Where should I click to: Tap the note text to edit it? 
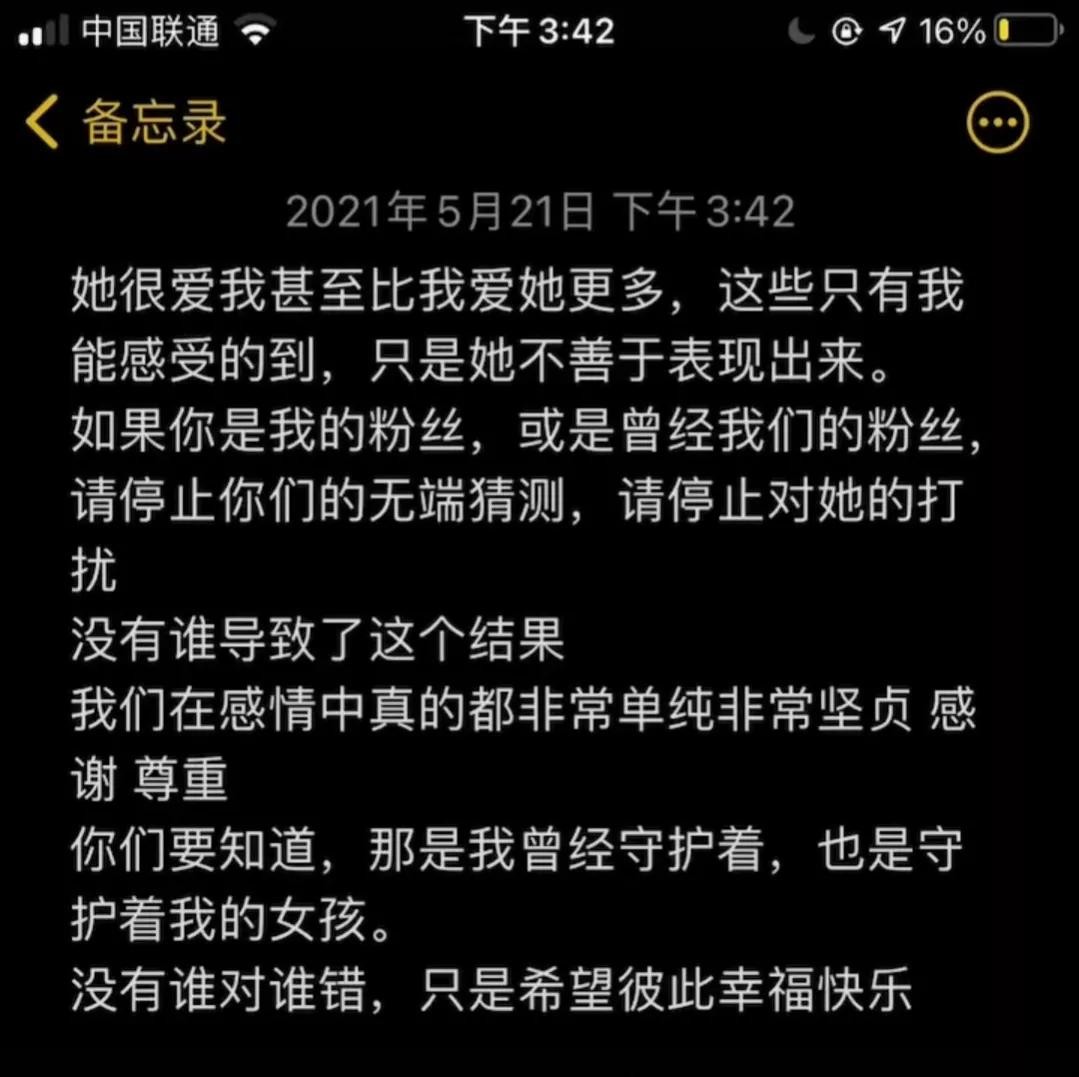pos(516,642)
